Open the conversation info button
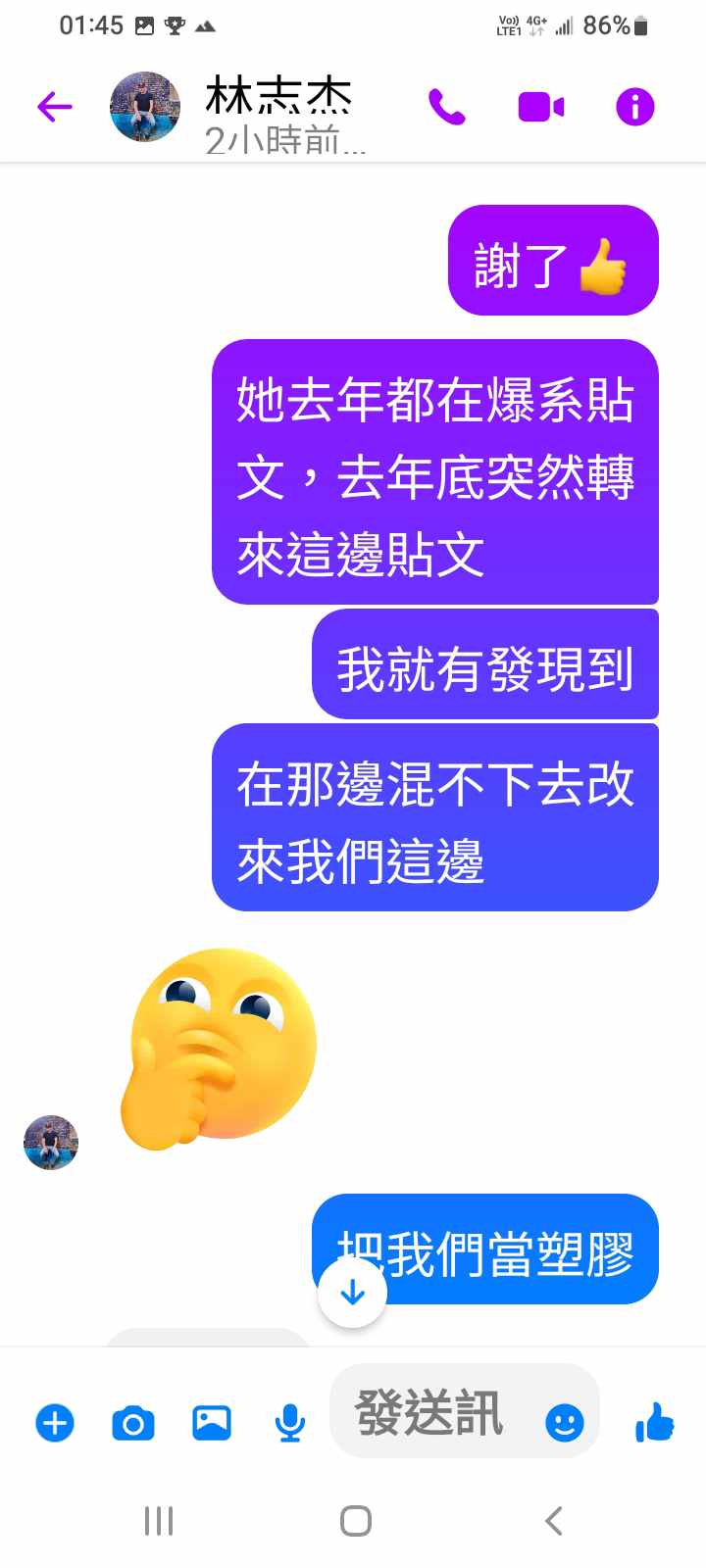 [x=634, y=107]
